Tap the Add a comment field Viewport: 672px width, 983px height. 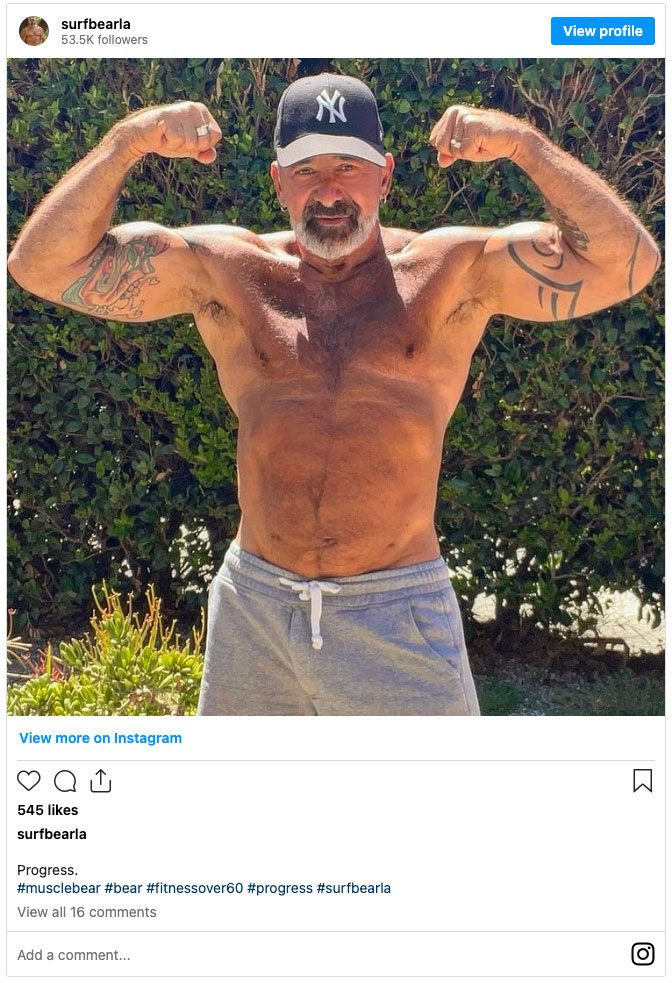click(x=300, y=955)
